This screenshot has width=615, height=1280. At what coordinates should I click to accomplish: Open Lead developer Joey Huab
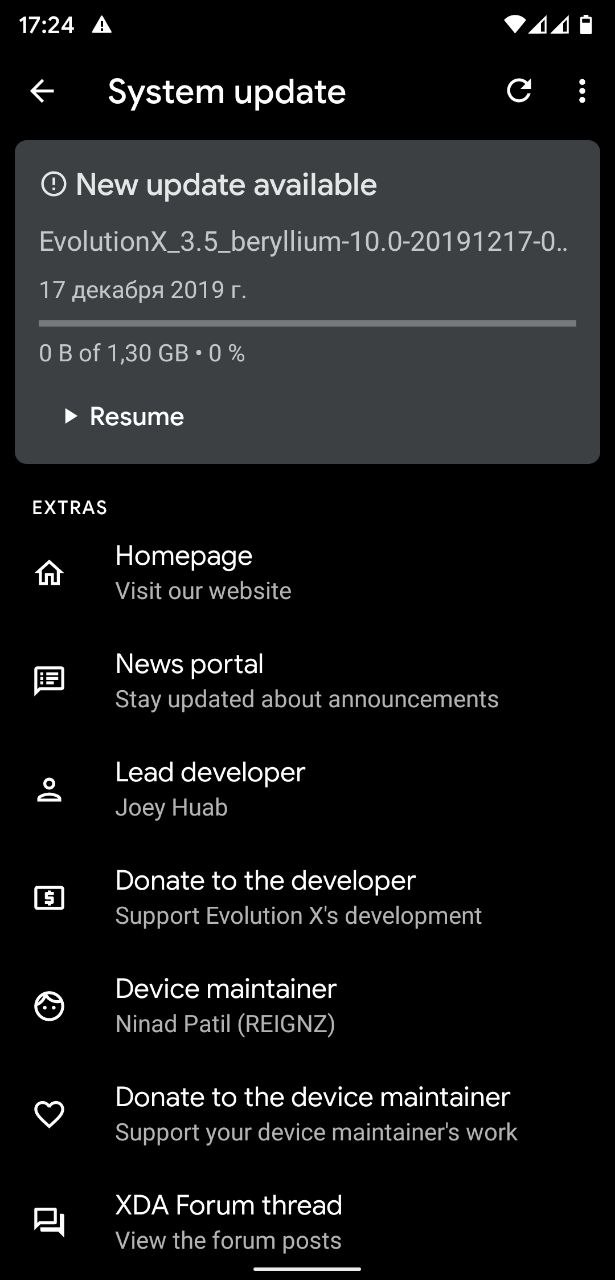(307, 789)
